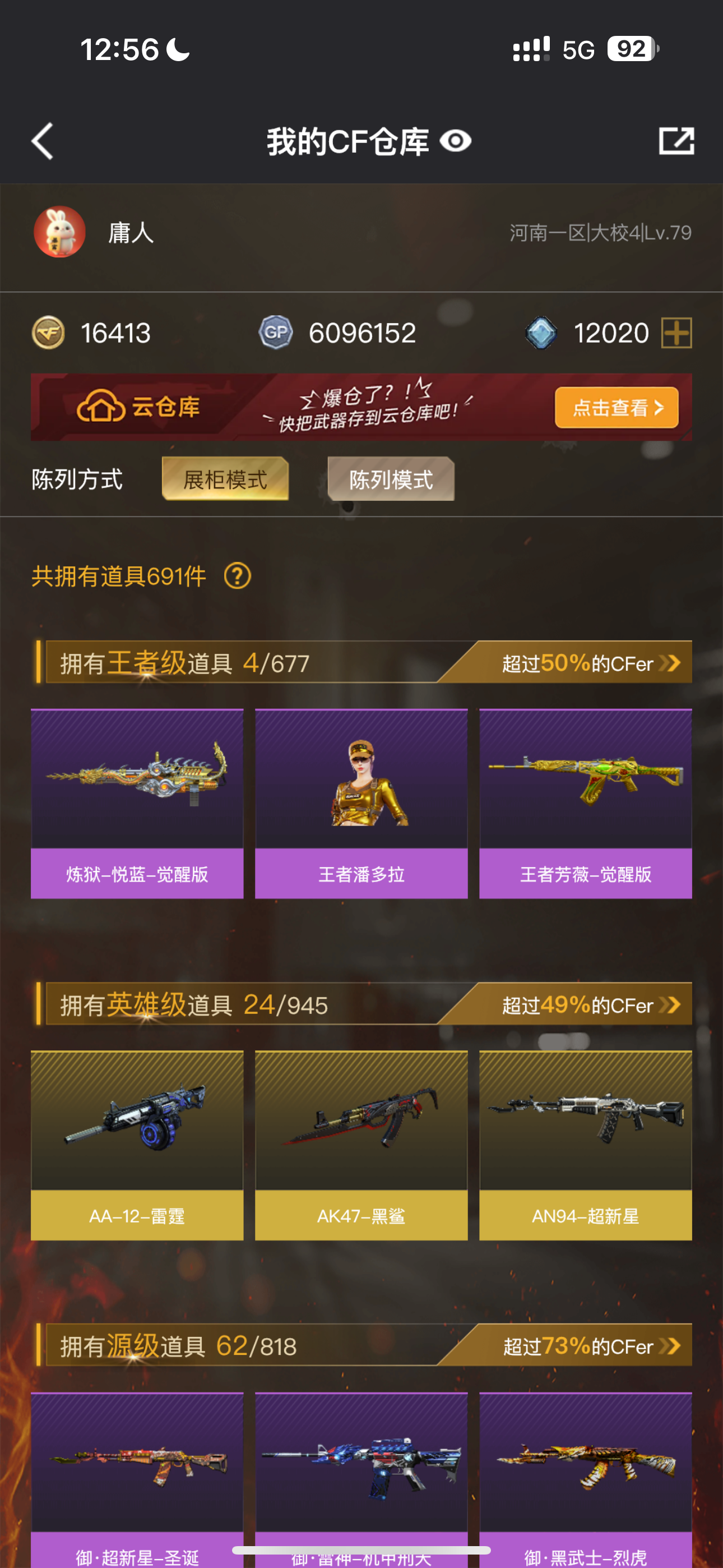The image size is (723, 1568).
Task: Tap the plus icon next to 12020 diamonds
Action: click(x=676, y=333)
